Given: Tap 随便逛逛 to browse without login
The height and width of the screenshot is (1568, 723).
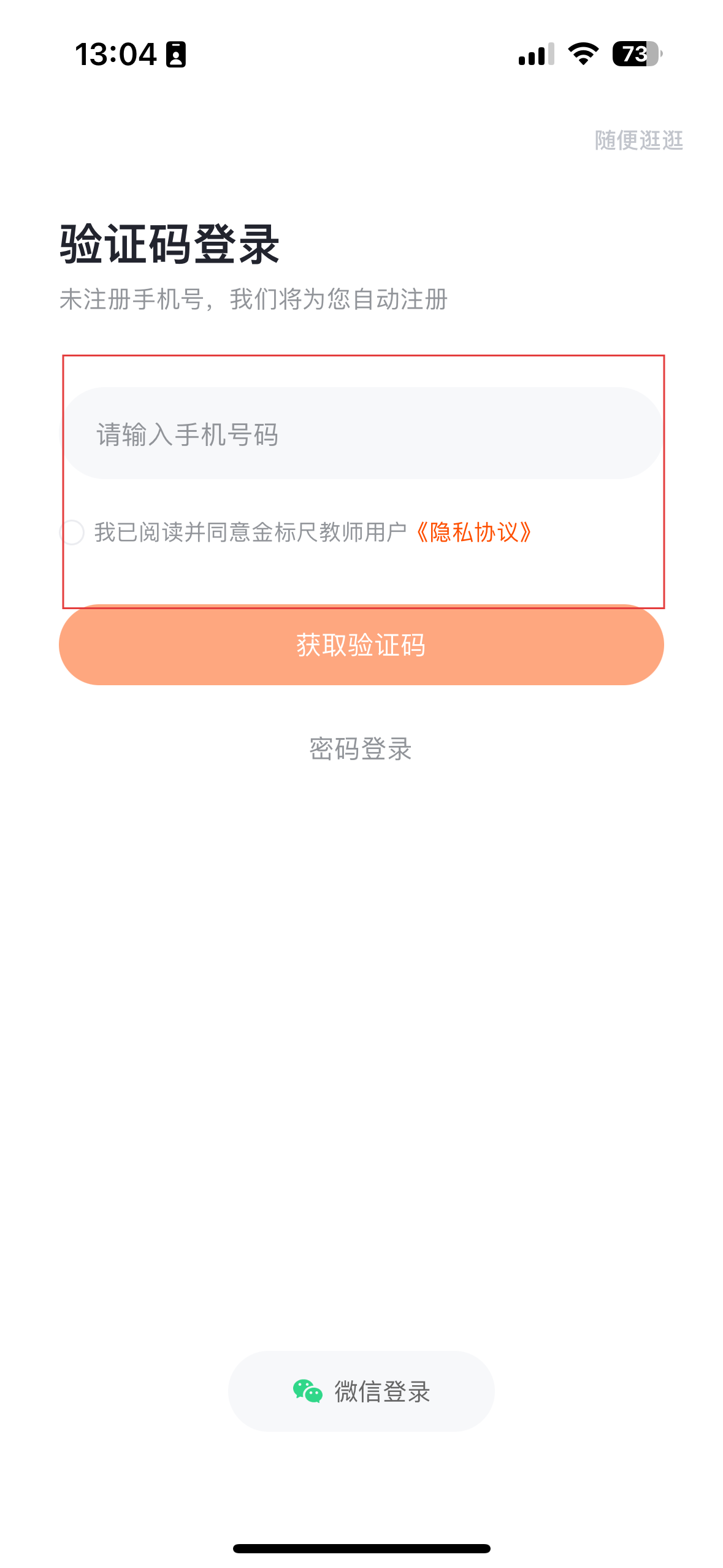Looking at the screenshot, I should (x=638, y=140).
